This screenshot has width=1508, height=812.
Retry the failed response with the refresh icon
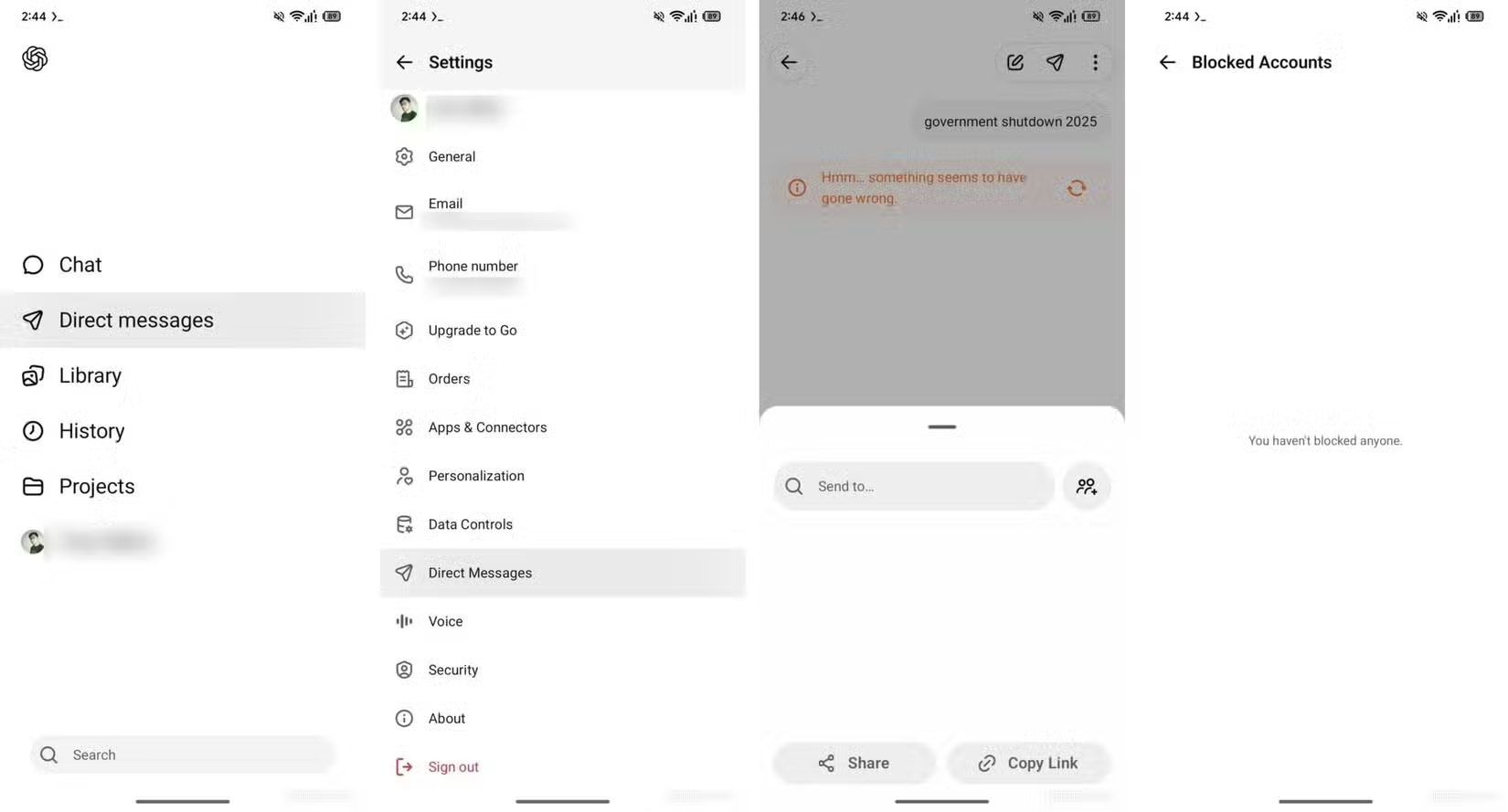click(1077, 188)
